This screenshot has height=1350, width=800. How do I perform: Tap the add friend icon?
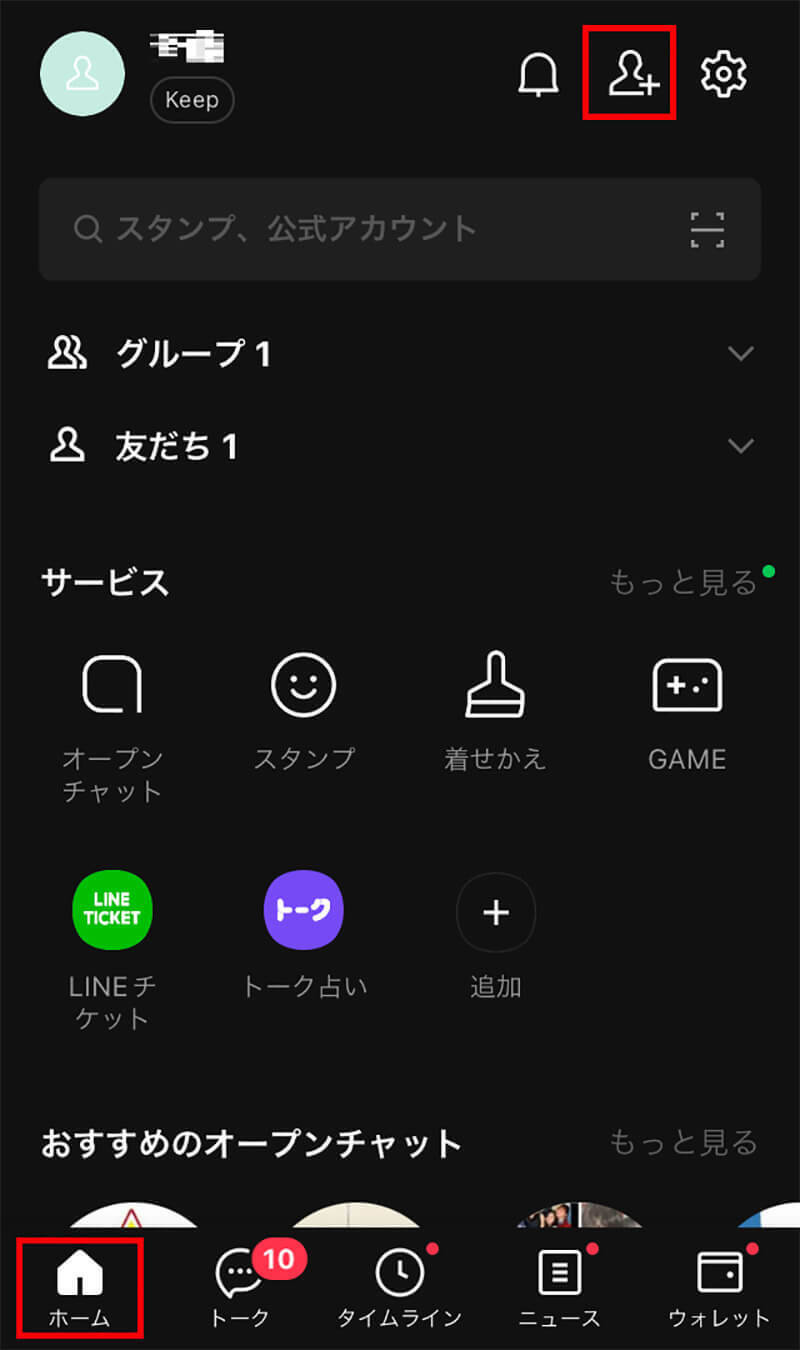point(630,74)
